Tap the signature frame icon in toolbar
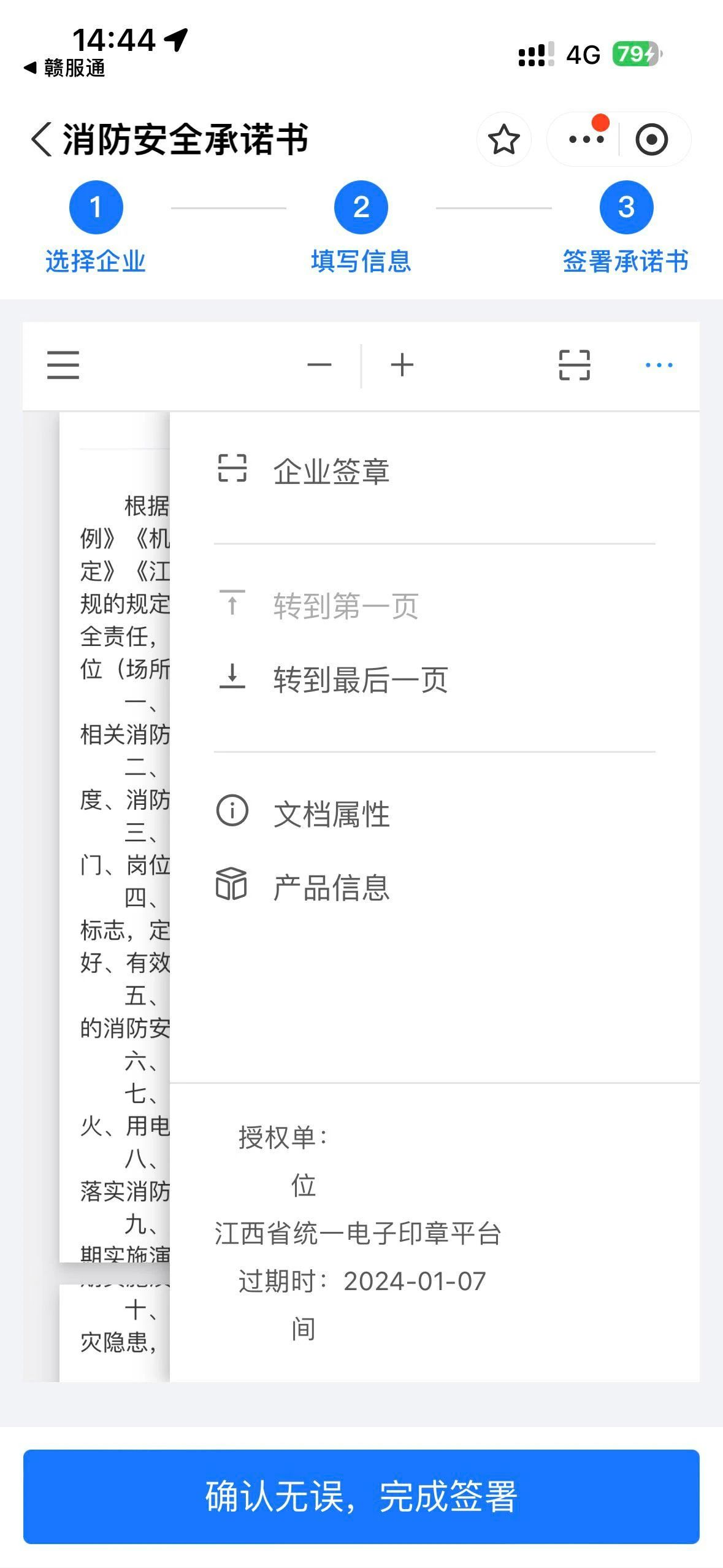723x1568 pixels. [575, 365]
